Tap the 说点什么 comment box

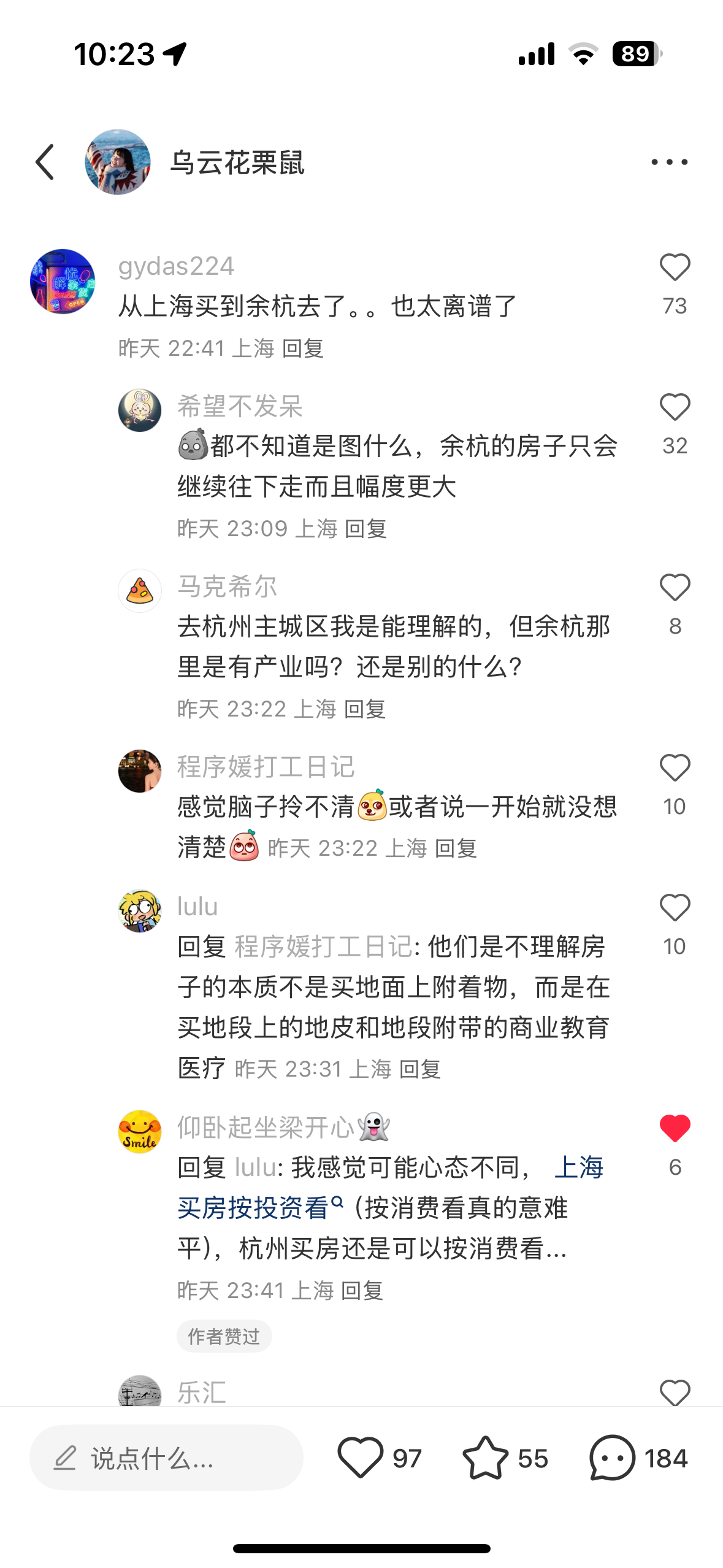tap(166, 1458)
